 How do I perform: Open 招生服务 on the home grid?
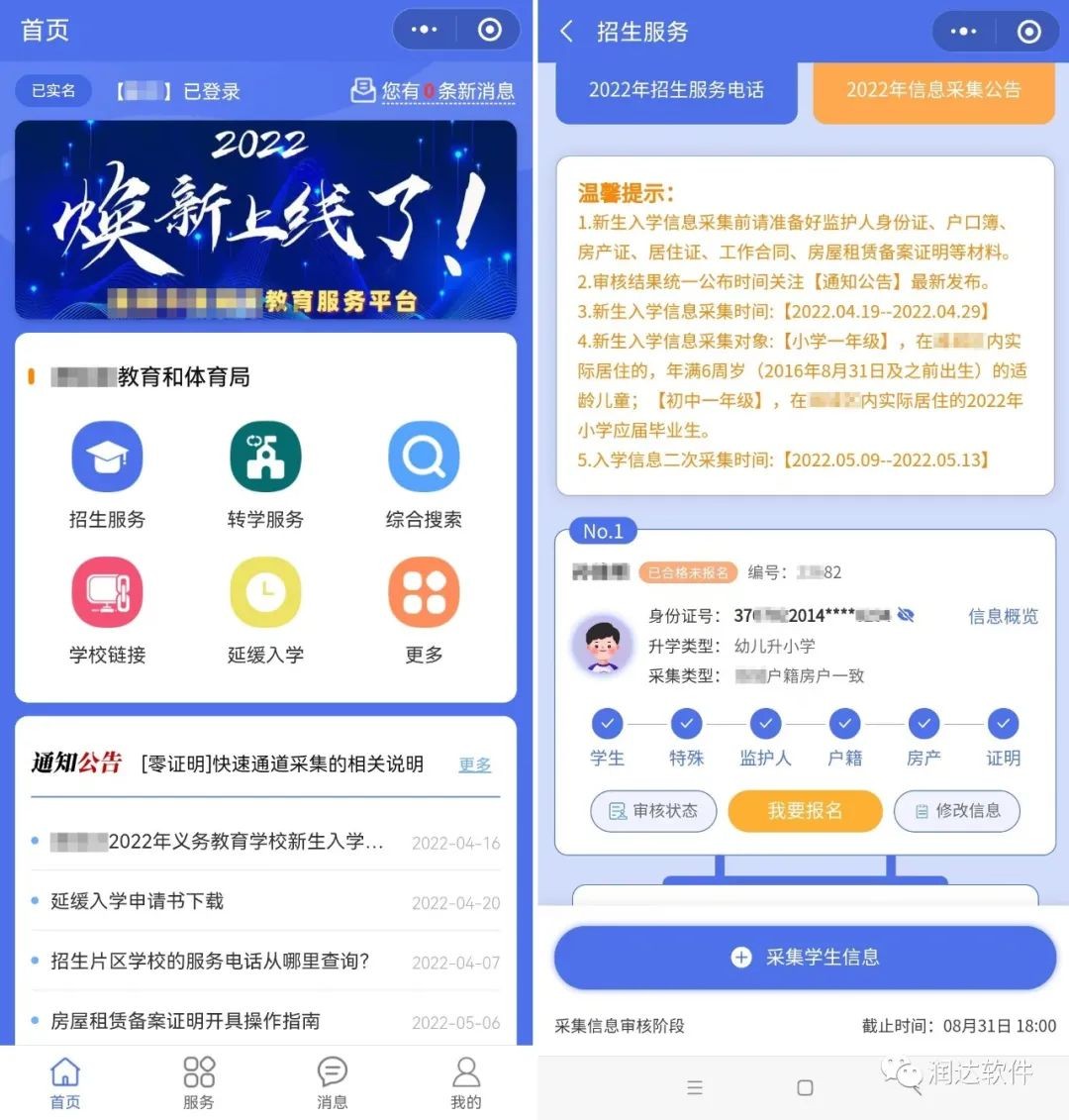point(107,458)
